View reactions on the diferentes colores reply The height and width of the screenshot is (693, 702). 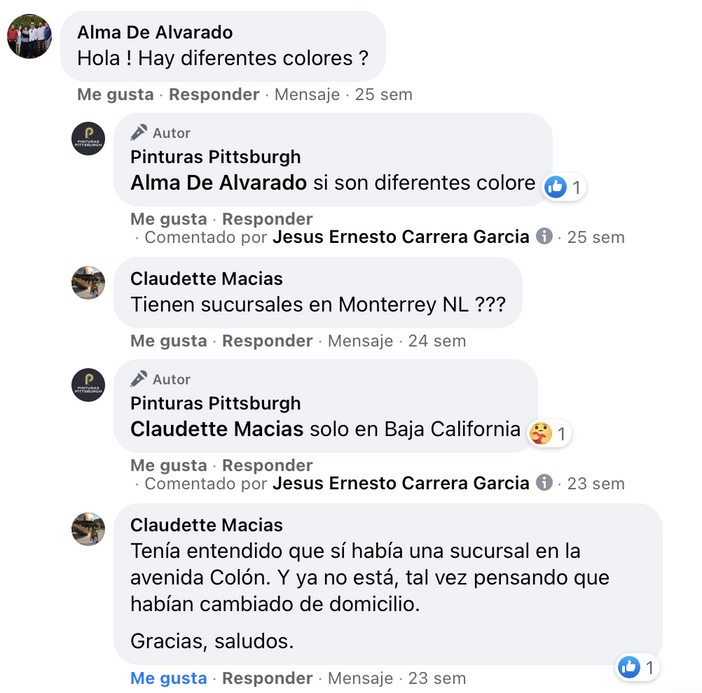[x=564, y=187]
